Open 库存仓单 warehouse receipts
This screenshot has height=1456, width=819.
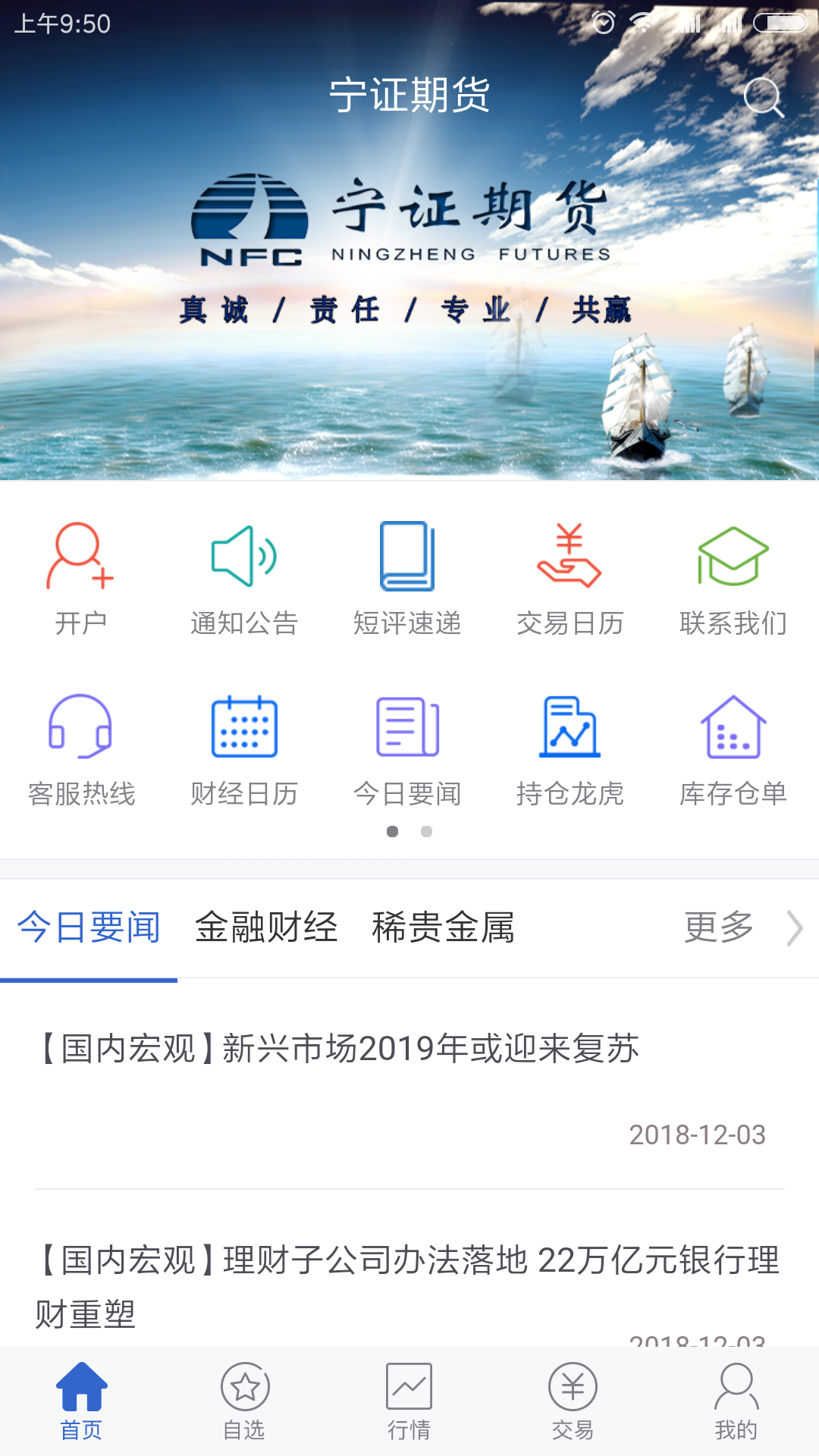[733, 748]
